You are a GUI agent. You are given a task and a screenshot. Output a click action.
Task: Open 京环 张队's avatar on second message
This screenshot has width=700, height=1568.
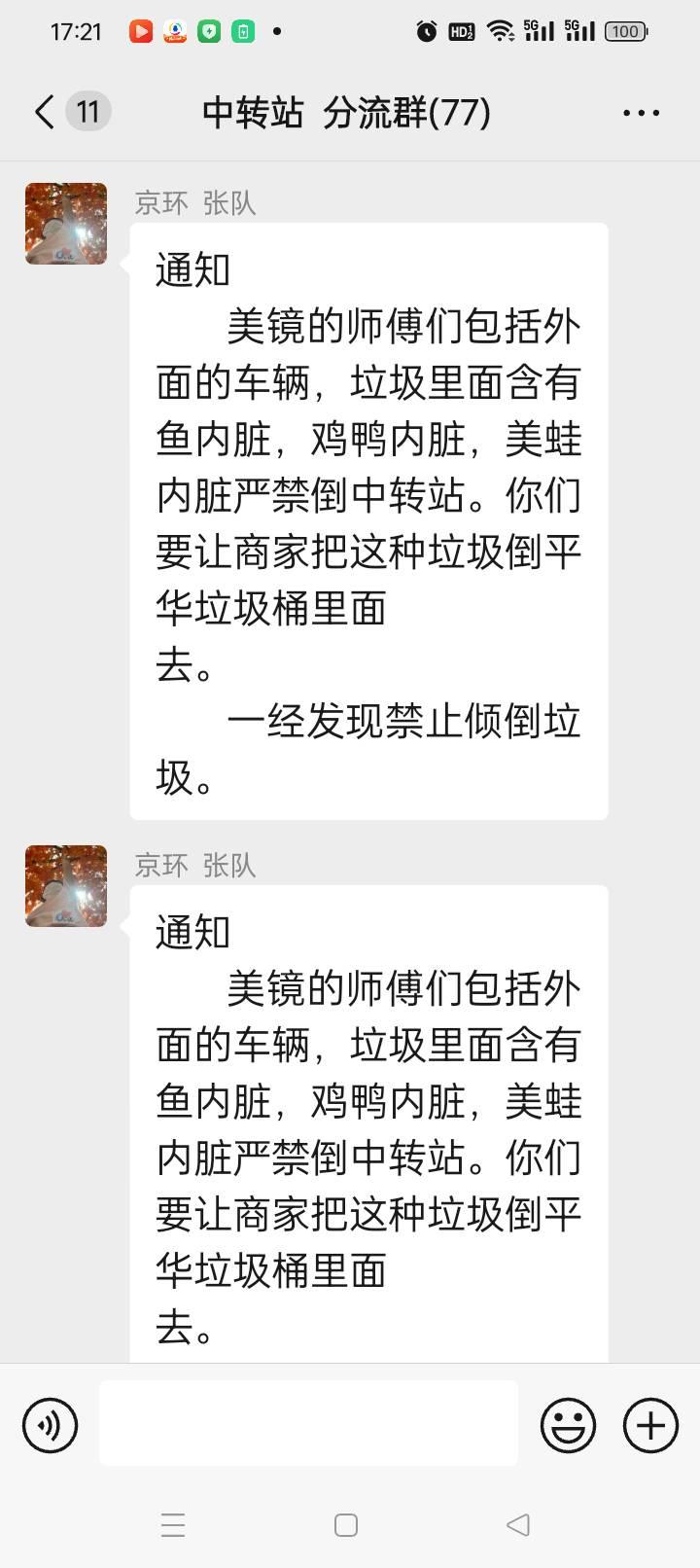click(x=66, y=886)
